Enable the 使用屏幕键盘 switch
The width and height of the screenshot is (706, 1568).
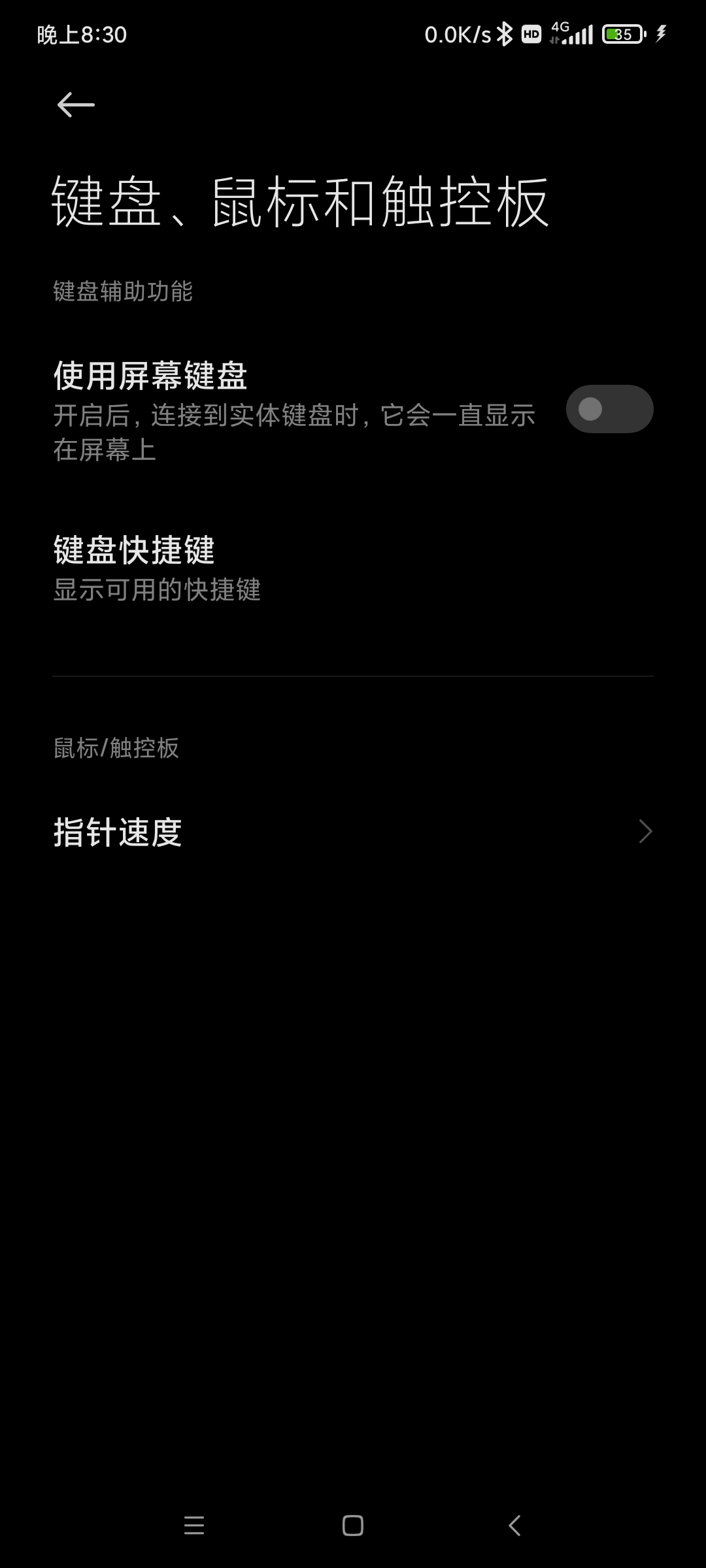[x=609, y=409]
